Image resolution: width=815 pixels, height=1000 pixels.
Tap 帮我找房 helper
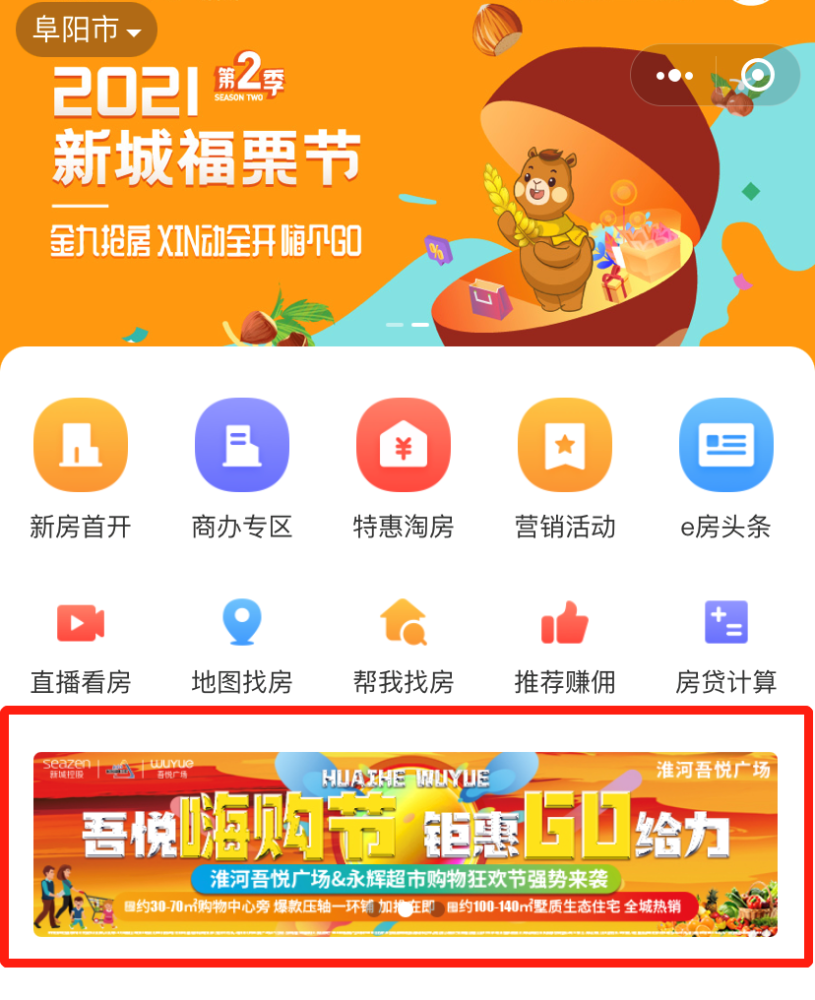(x=403, y=625)
